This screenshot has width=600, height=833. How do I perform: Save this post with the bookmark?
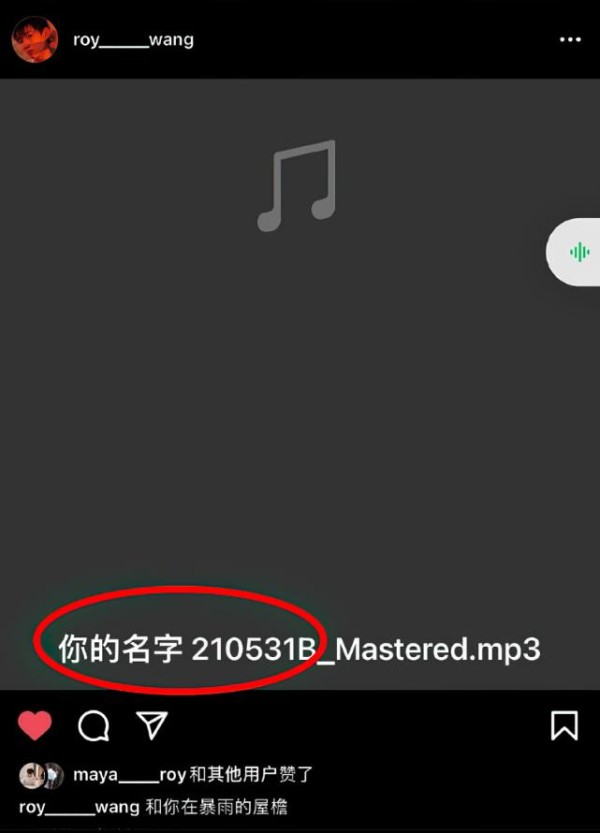[x=564, y=726]
